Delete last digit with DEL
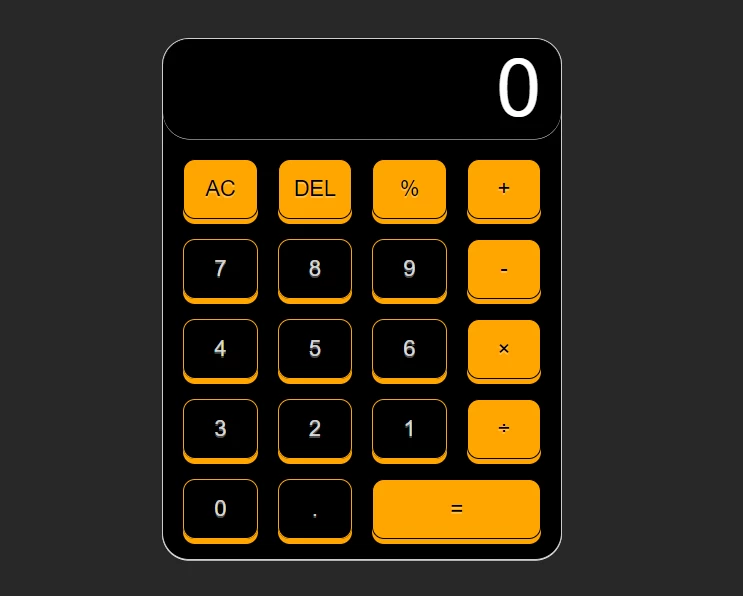743x596 pixels. 315,188
